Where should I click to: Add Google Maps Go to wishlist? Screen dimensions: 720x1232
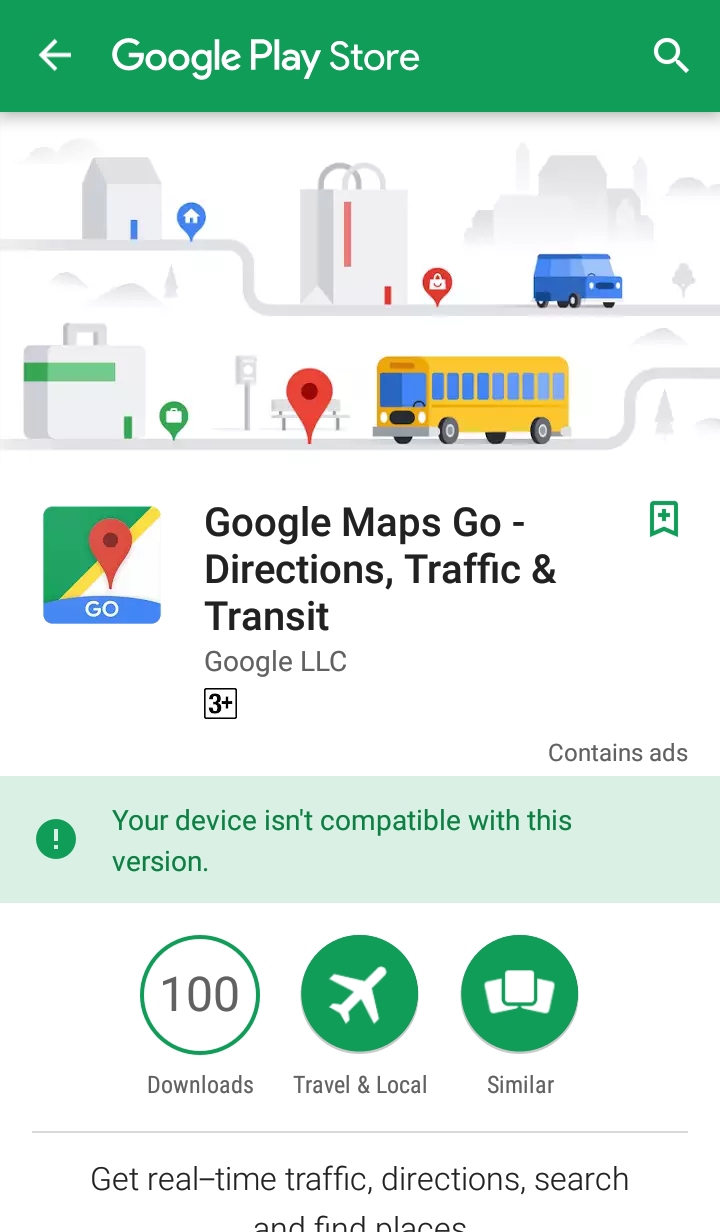tap(664, 519)
